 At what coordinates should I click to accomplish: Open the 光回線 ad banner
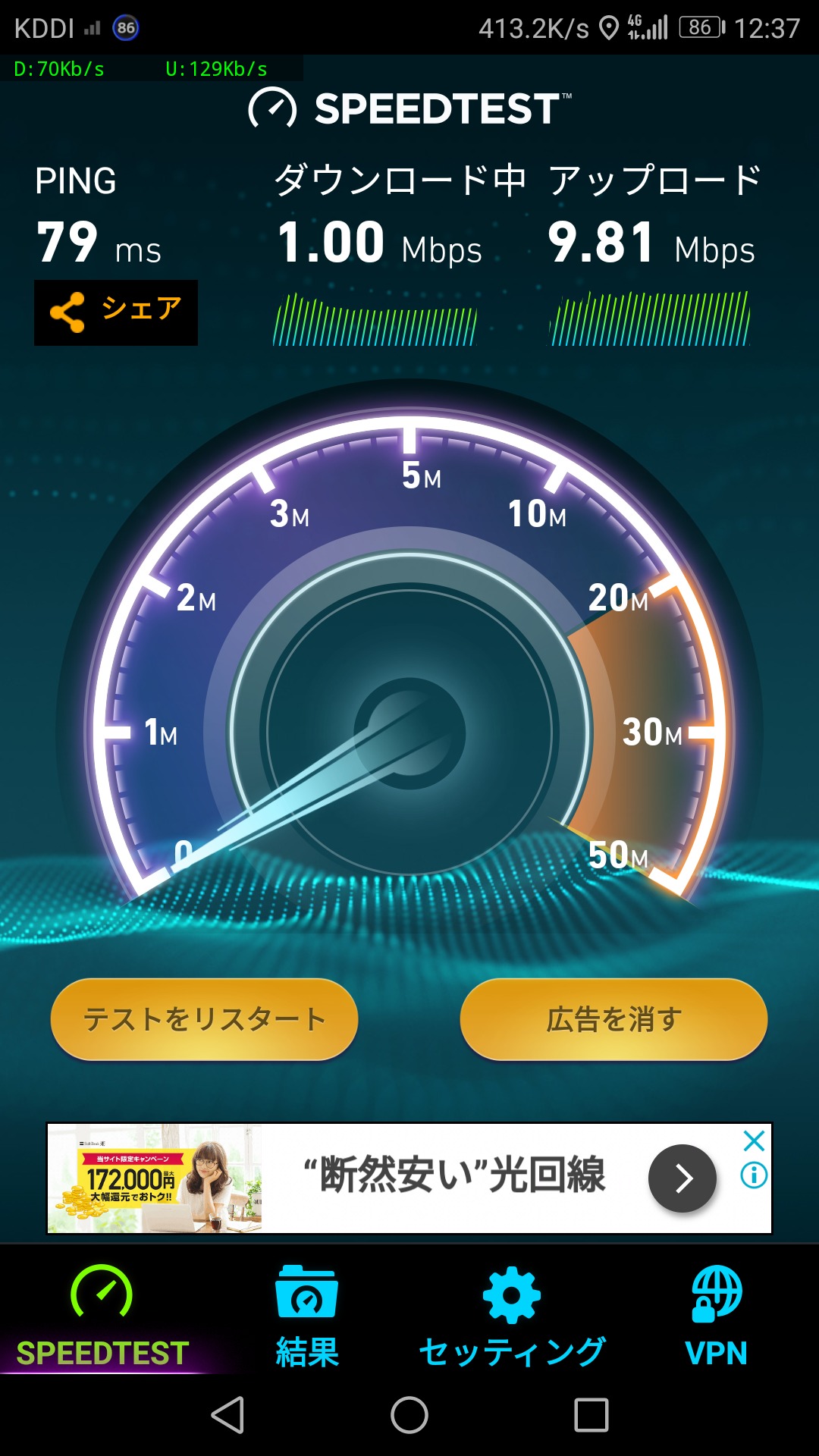click(x=453, y=1176)
